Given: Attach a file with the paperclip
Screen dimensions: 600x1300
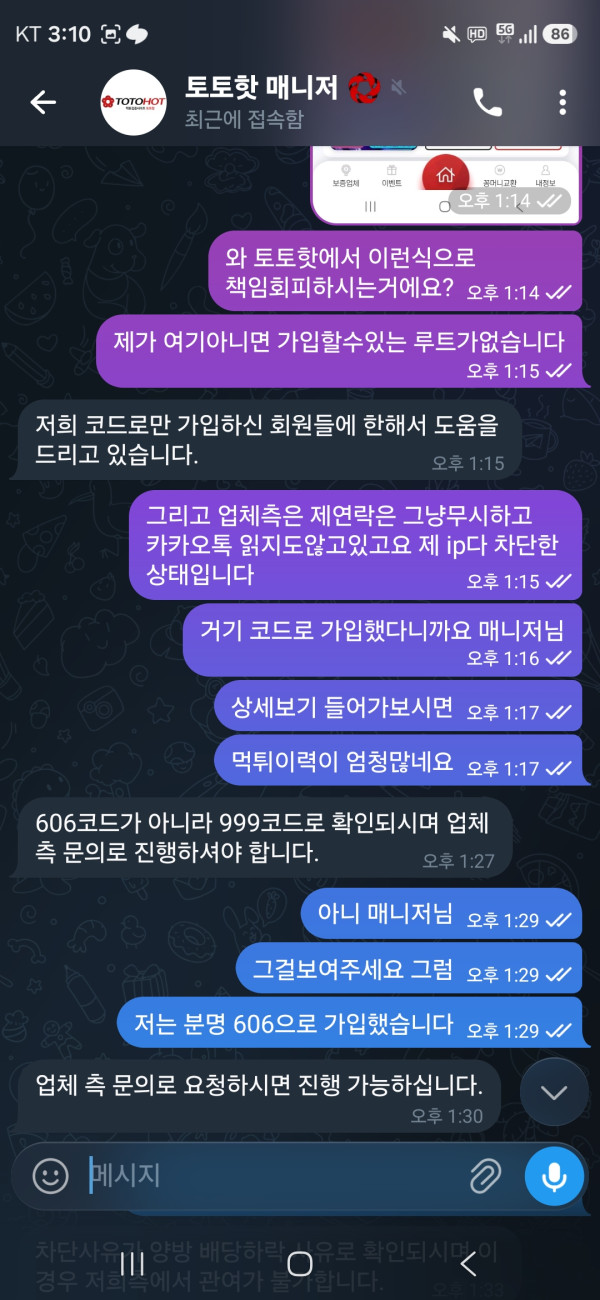Looking at the screenshot, I should 485,1175.
